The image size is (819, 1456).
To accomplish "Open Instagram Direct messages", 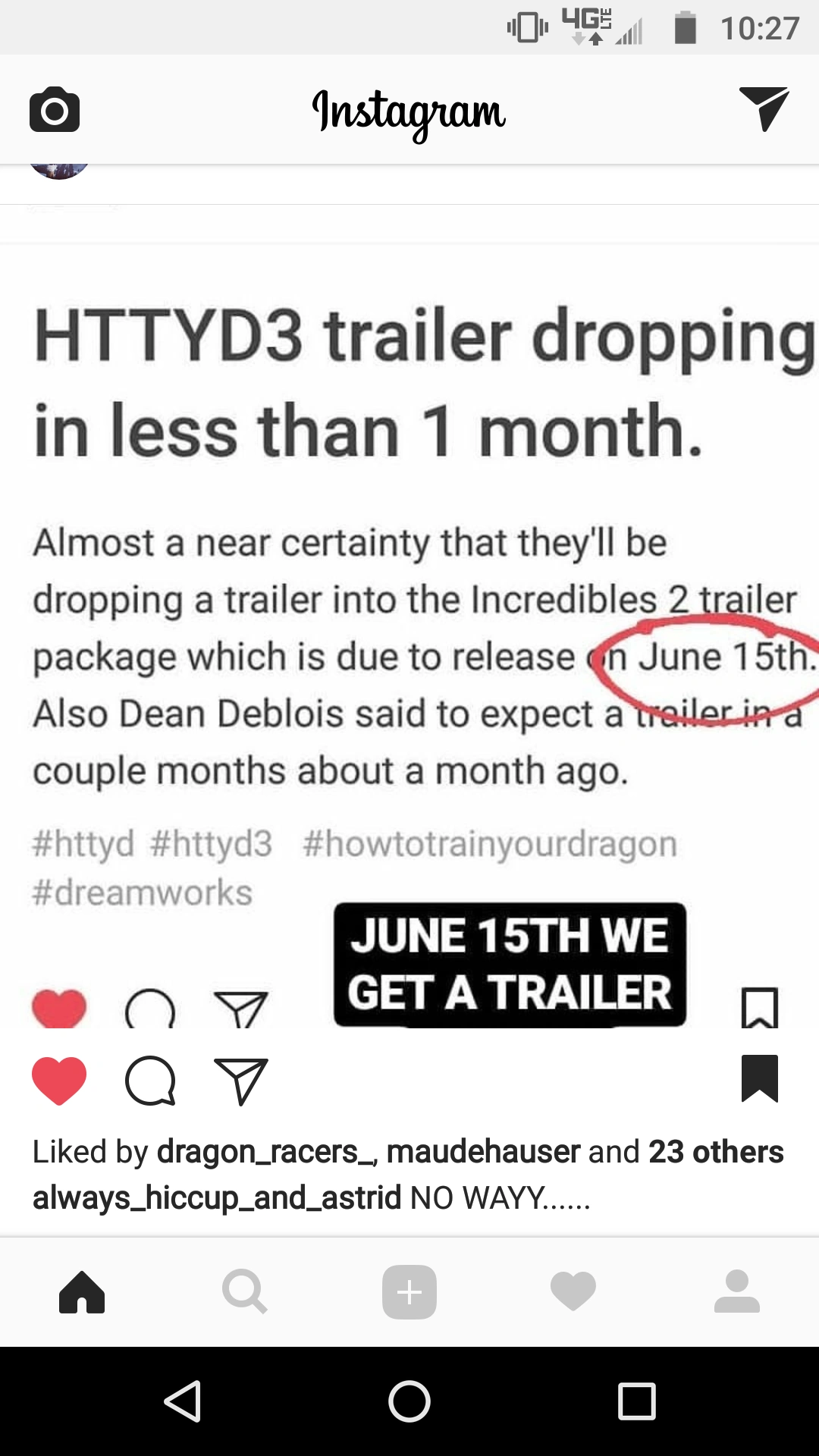I will click(x=763, y=109).
